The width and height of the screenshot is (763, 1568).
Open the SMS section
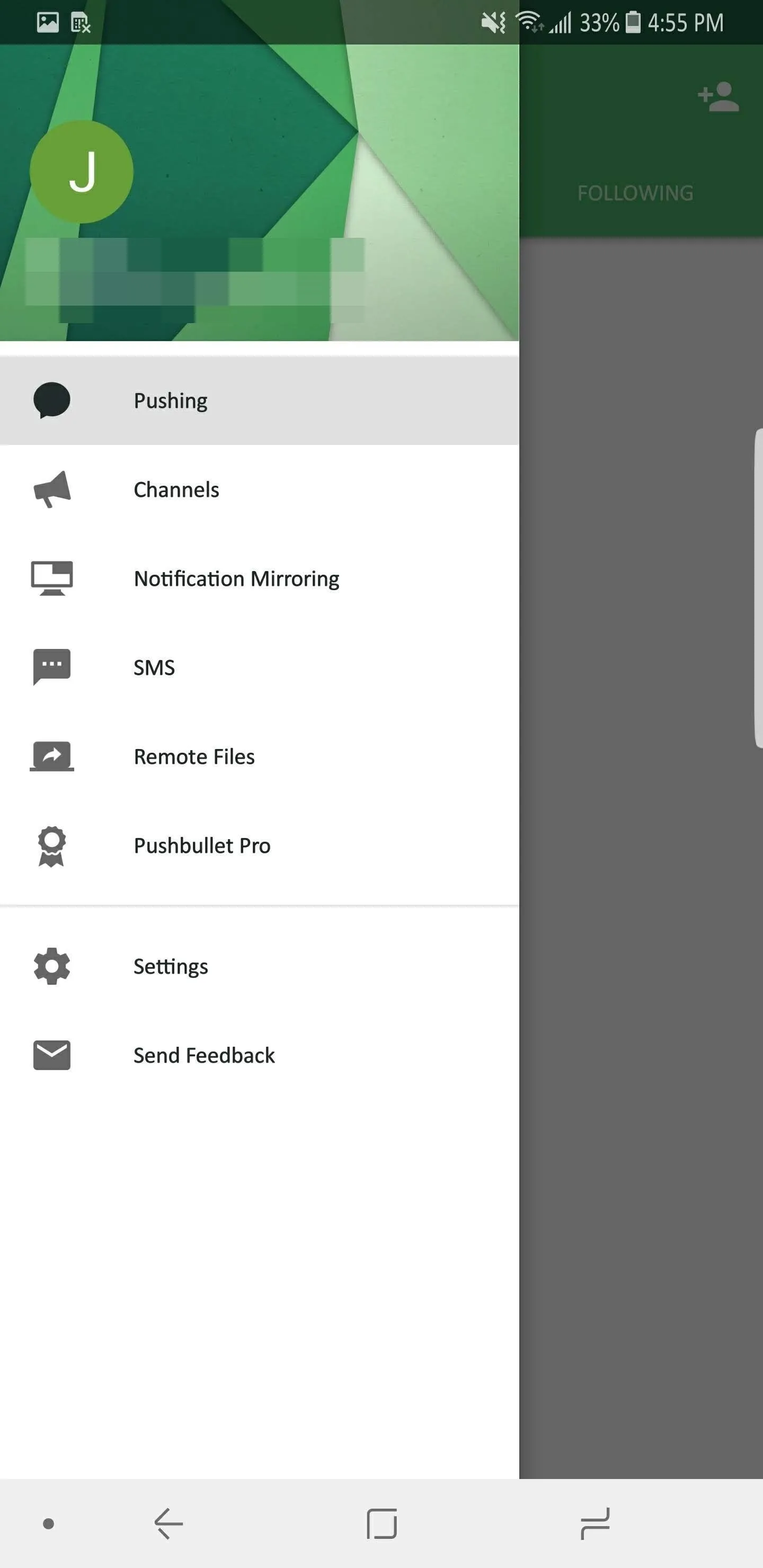260,667
